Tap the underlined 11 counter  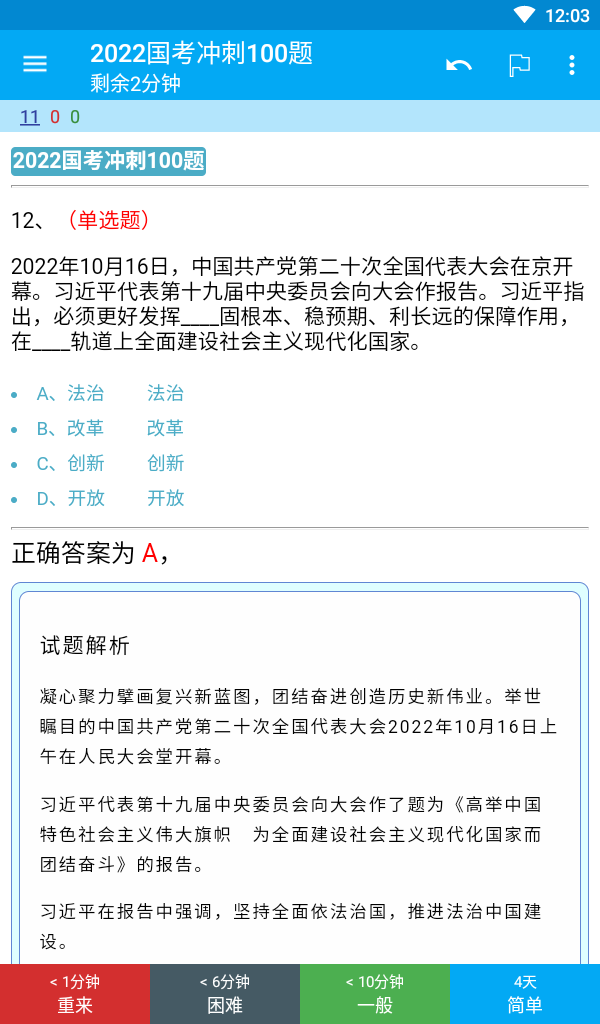(x=29, y=117)
